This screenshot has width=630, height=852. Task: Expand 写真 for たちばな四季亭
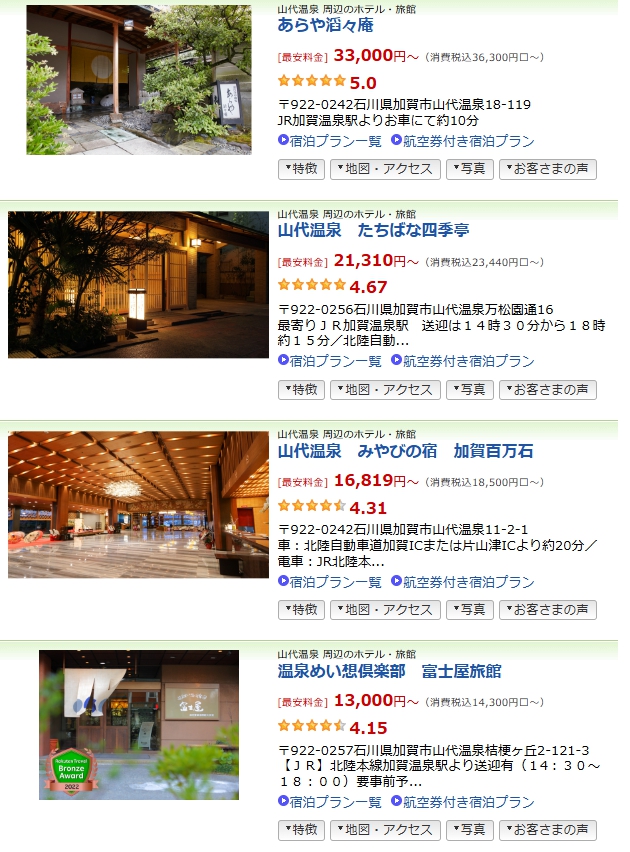469,389
